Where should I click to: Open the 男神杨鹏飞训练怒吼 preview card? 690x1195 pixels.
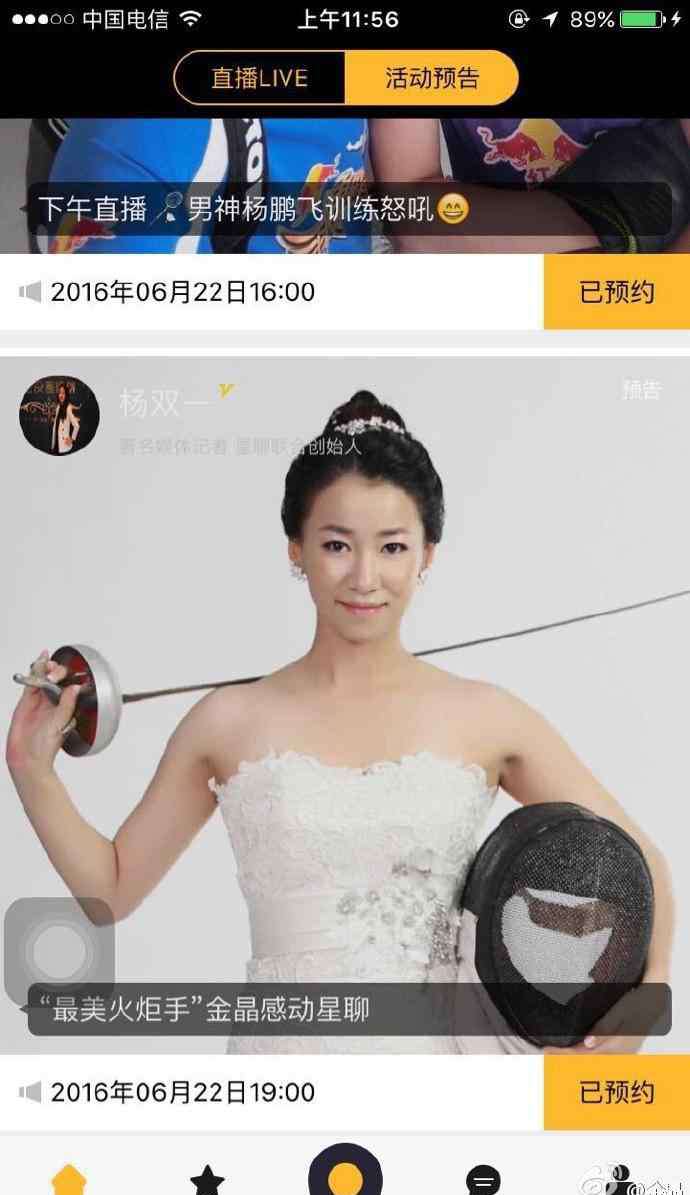click(x=345, y=186)
